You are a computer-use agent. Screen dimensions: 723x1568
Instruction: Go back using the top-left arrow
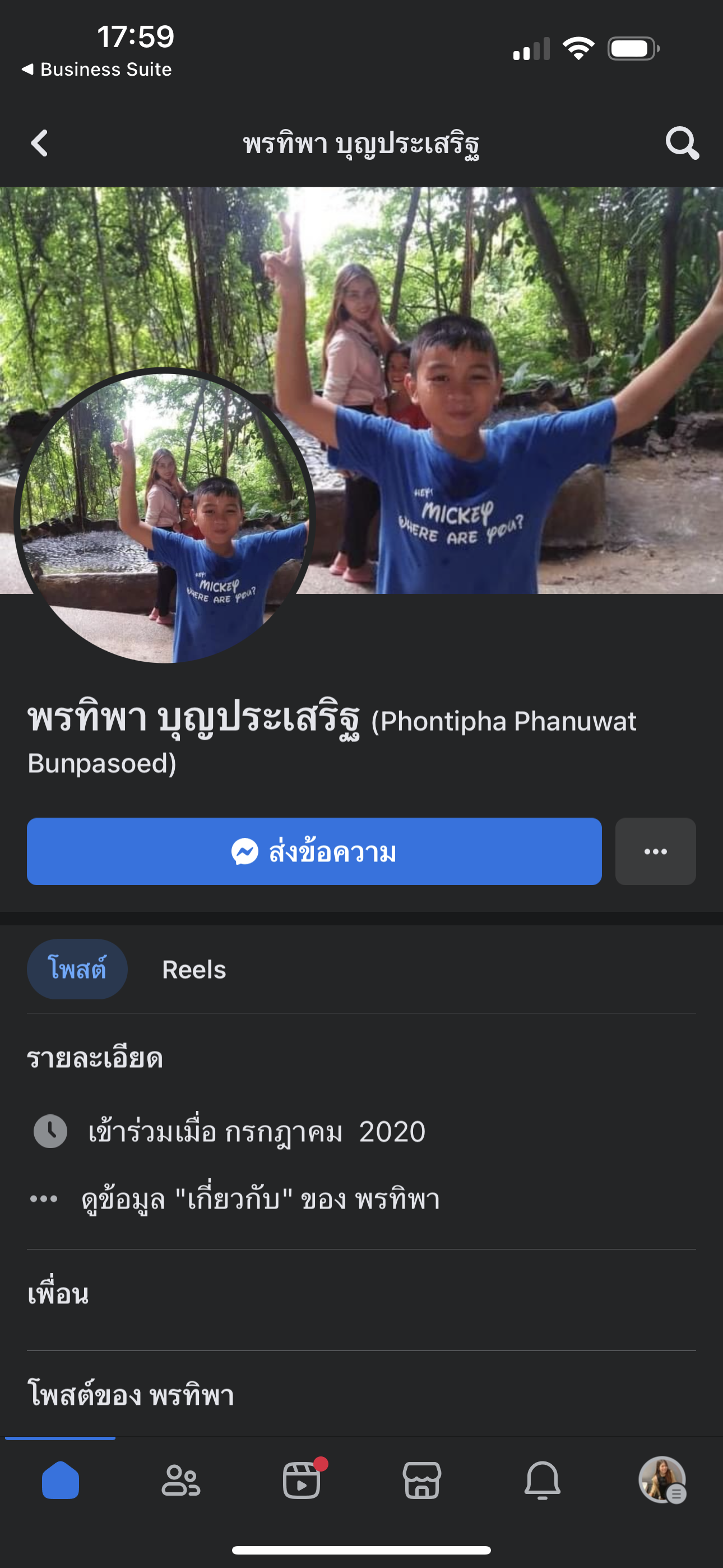coord(40,144)
